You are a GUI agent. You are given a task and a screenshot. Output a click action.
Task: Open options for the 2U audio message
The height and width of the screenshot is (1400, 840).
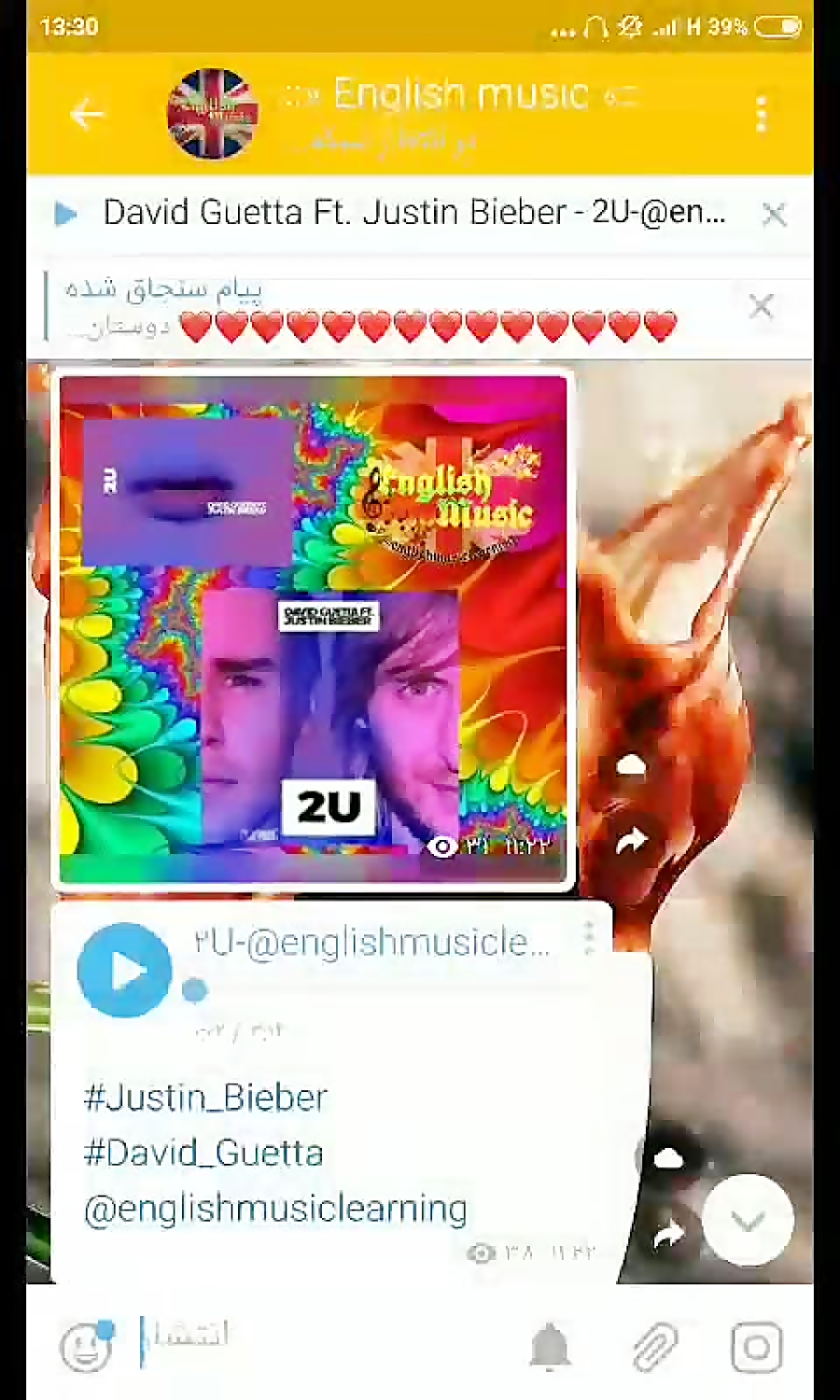589,938
